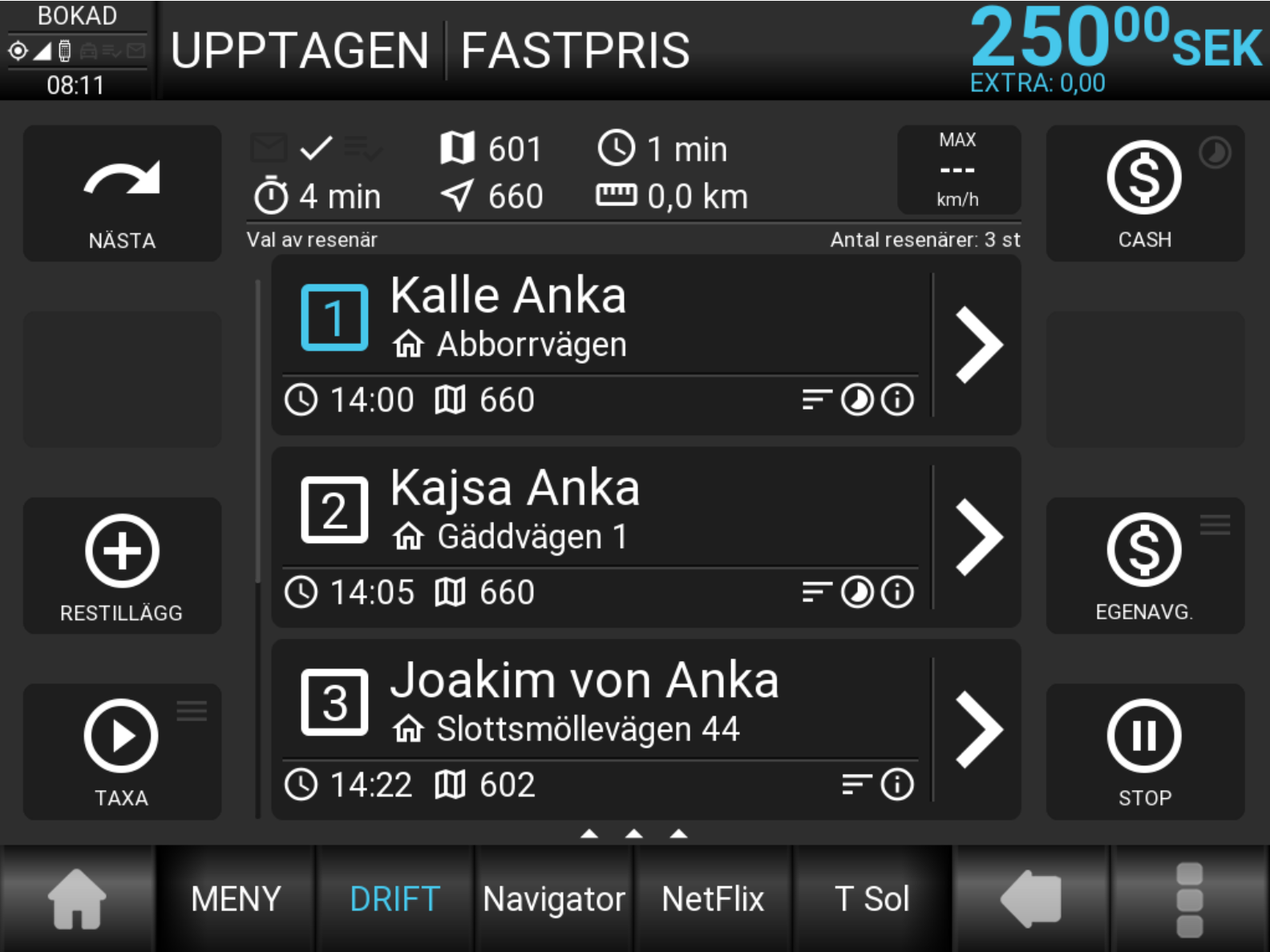Viewport: 1270px width, 952px height.
Task: Go to the home screen icon
Action: 77,899
